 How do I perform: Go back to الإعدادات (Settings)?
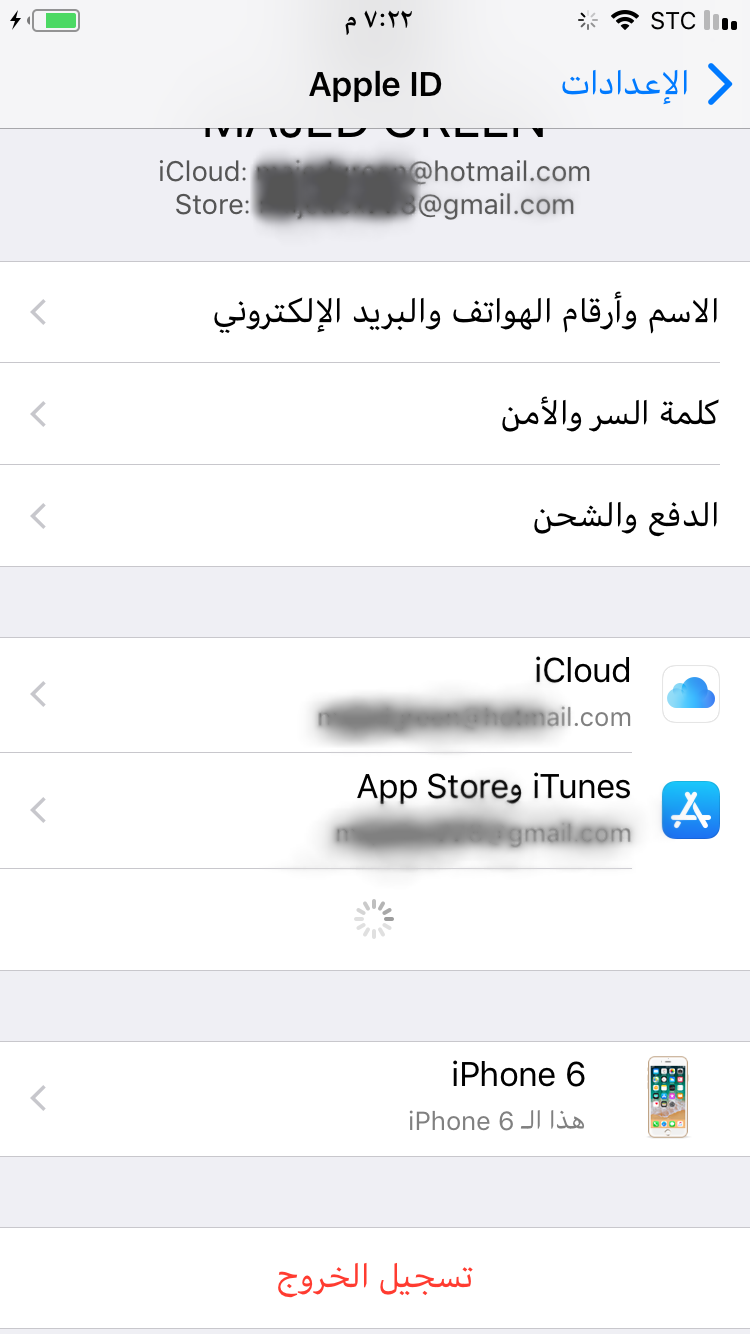click(x=647, y=85)
